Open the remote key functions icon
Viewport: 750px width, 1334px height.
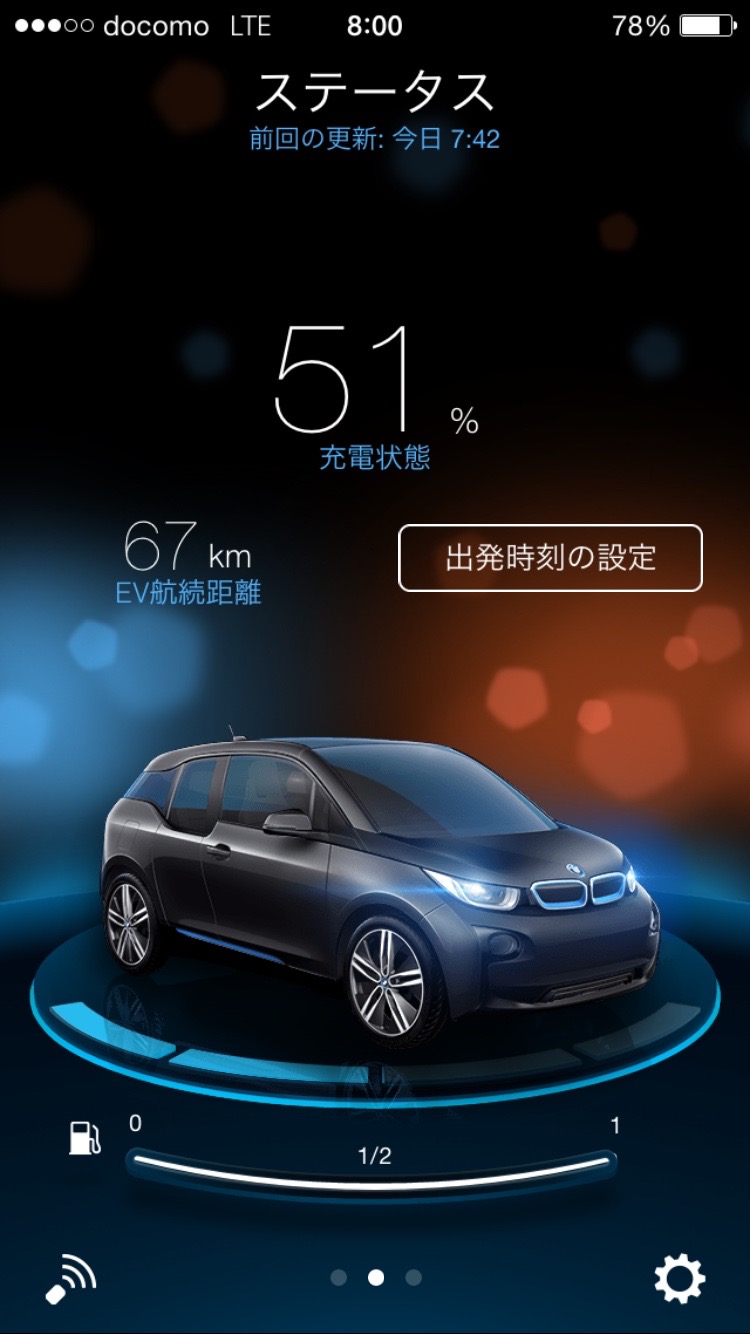[x=71, y=1277]
